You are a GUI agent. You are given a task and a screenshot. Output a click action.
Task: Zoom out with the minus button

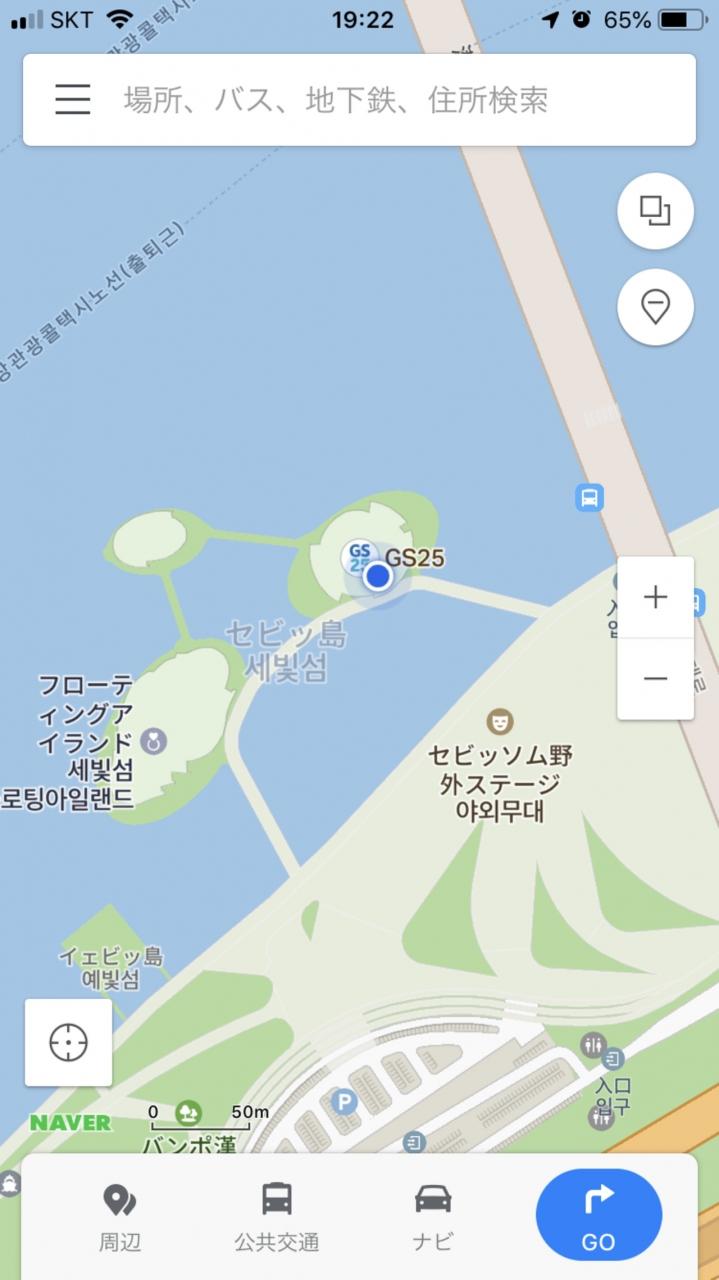click(655, 679)
